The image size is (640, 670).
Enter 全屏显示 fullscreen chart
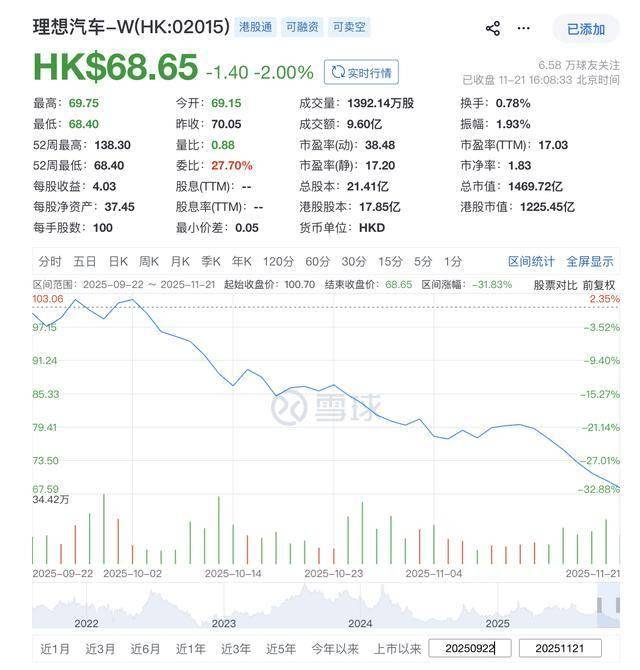[590, 261]
